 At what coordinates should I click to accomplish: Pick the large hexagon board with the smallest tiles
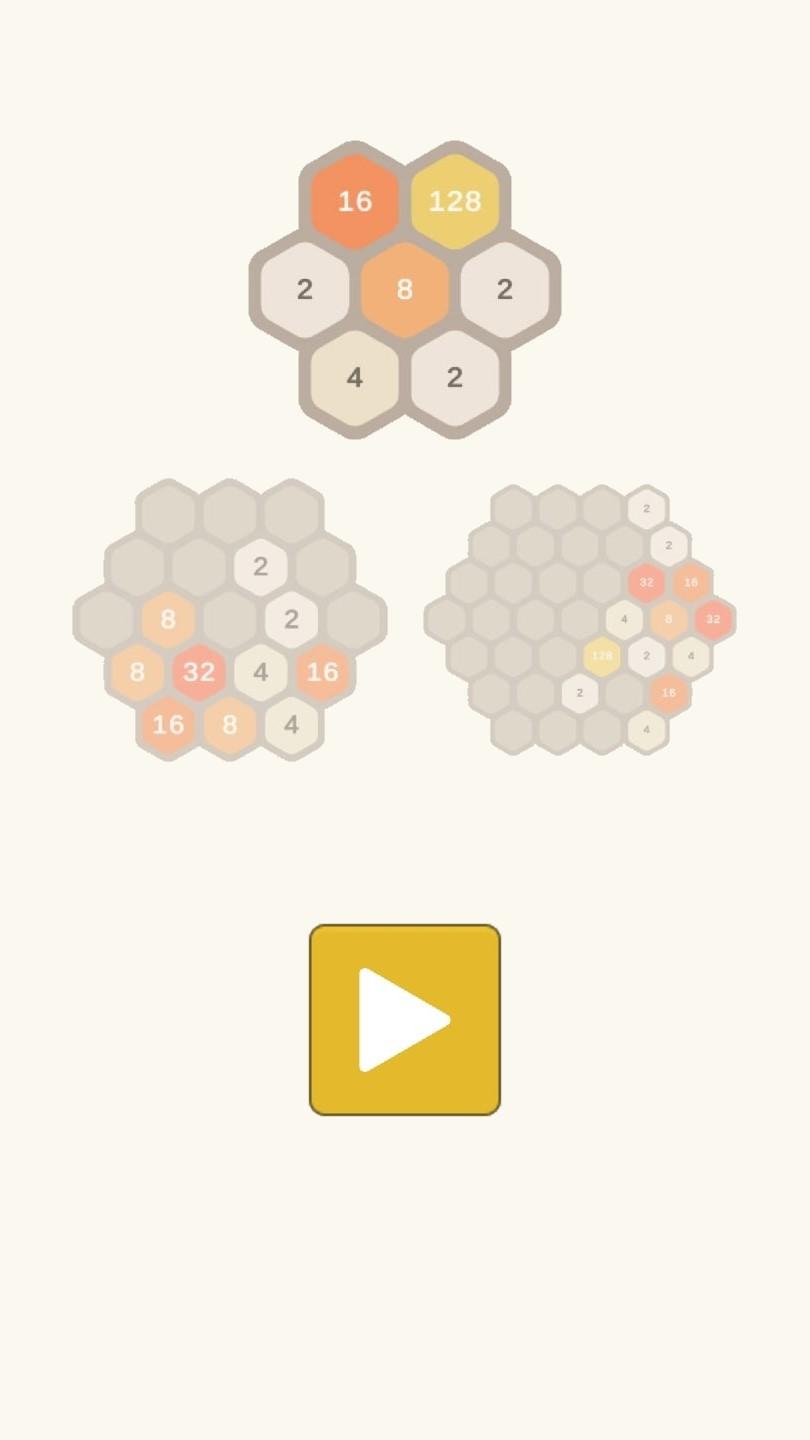[x=580, y=619]
